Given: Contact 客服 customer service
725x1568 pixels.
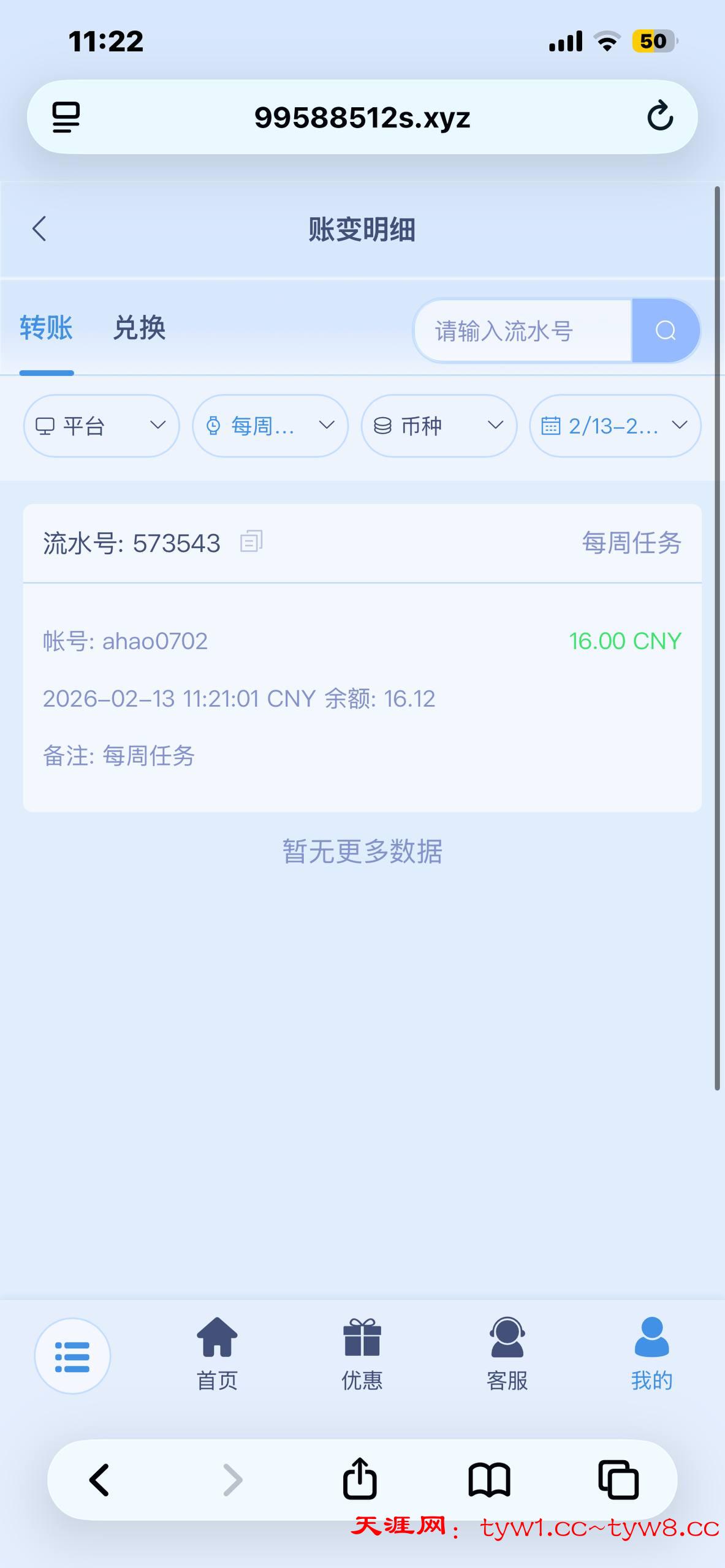Looking at the screenshot, I should [507, 1354].
